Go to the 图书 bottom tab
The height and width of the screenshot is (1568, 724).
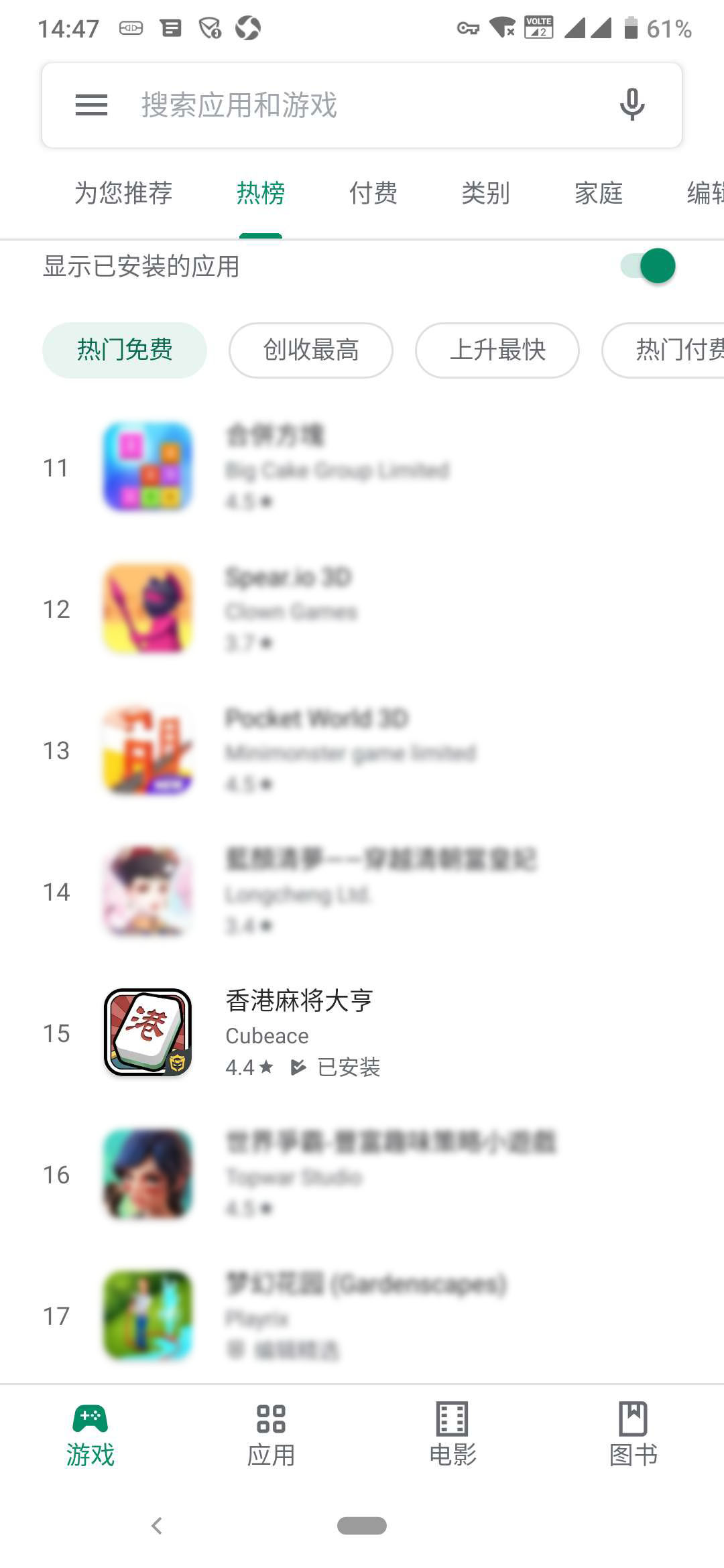pos(633,1435)
